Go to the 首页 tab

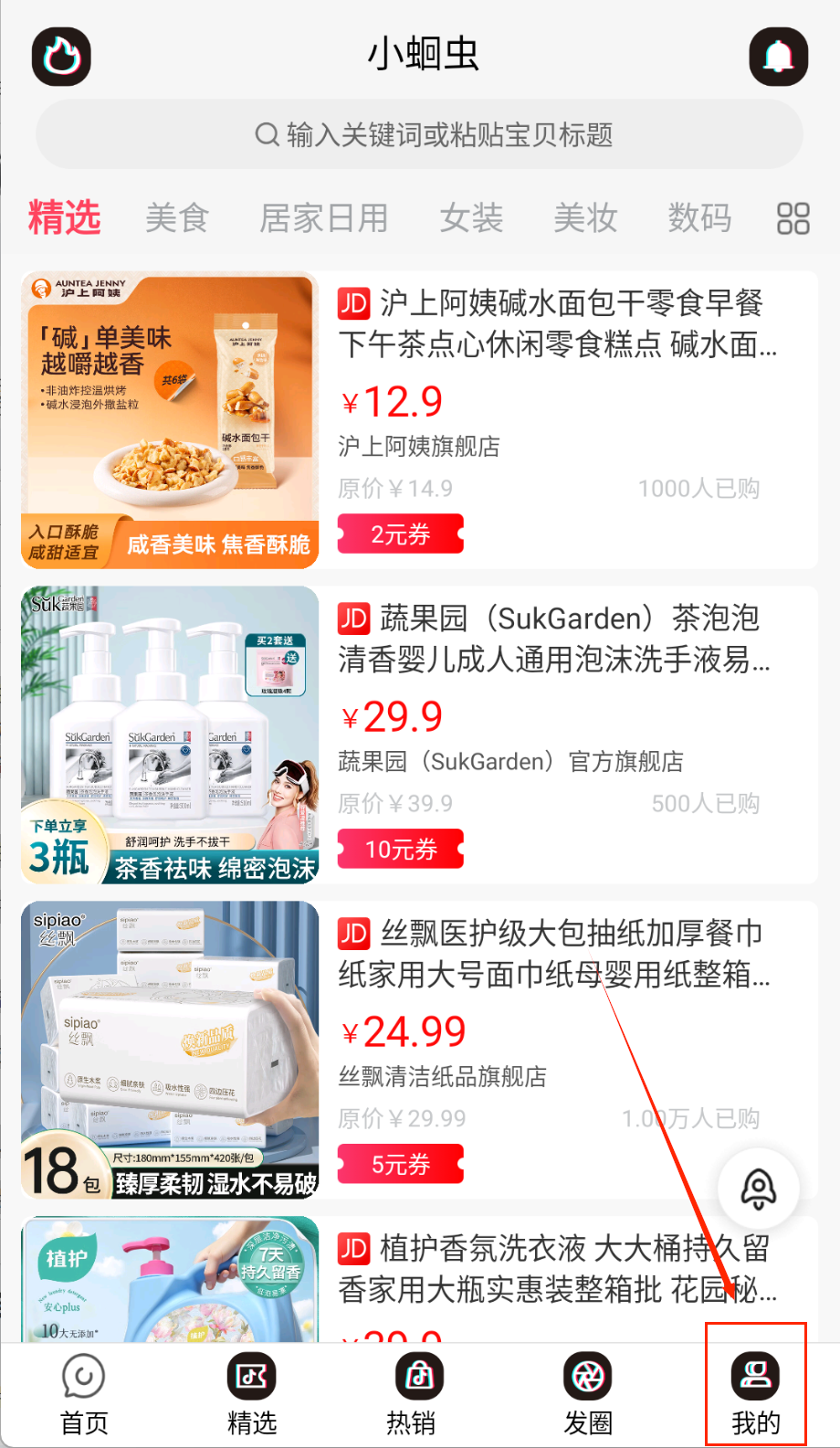tap(84, 1395)
